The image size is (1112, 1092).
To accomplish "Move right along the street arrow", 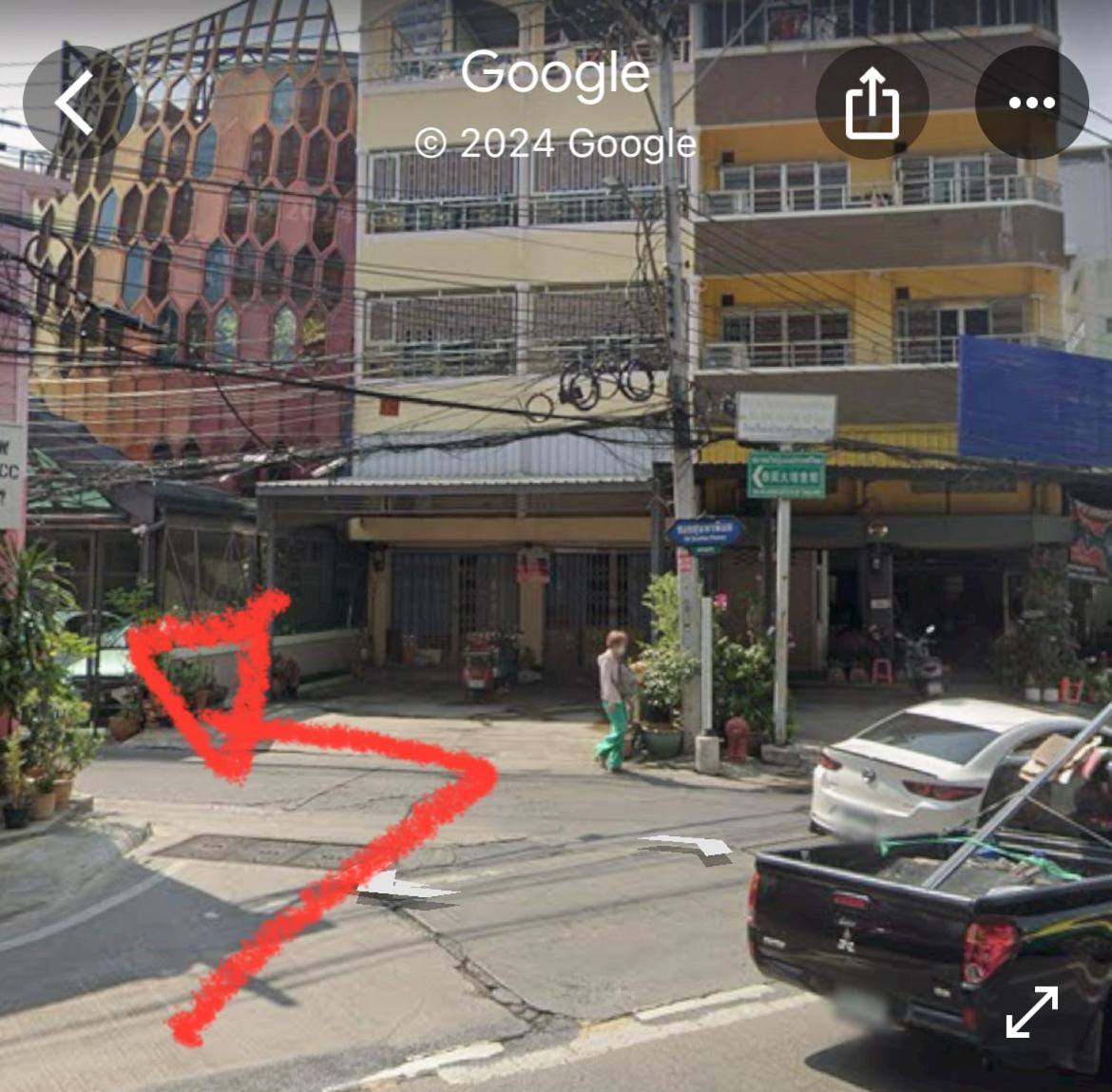I will tap(690, 846).
